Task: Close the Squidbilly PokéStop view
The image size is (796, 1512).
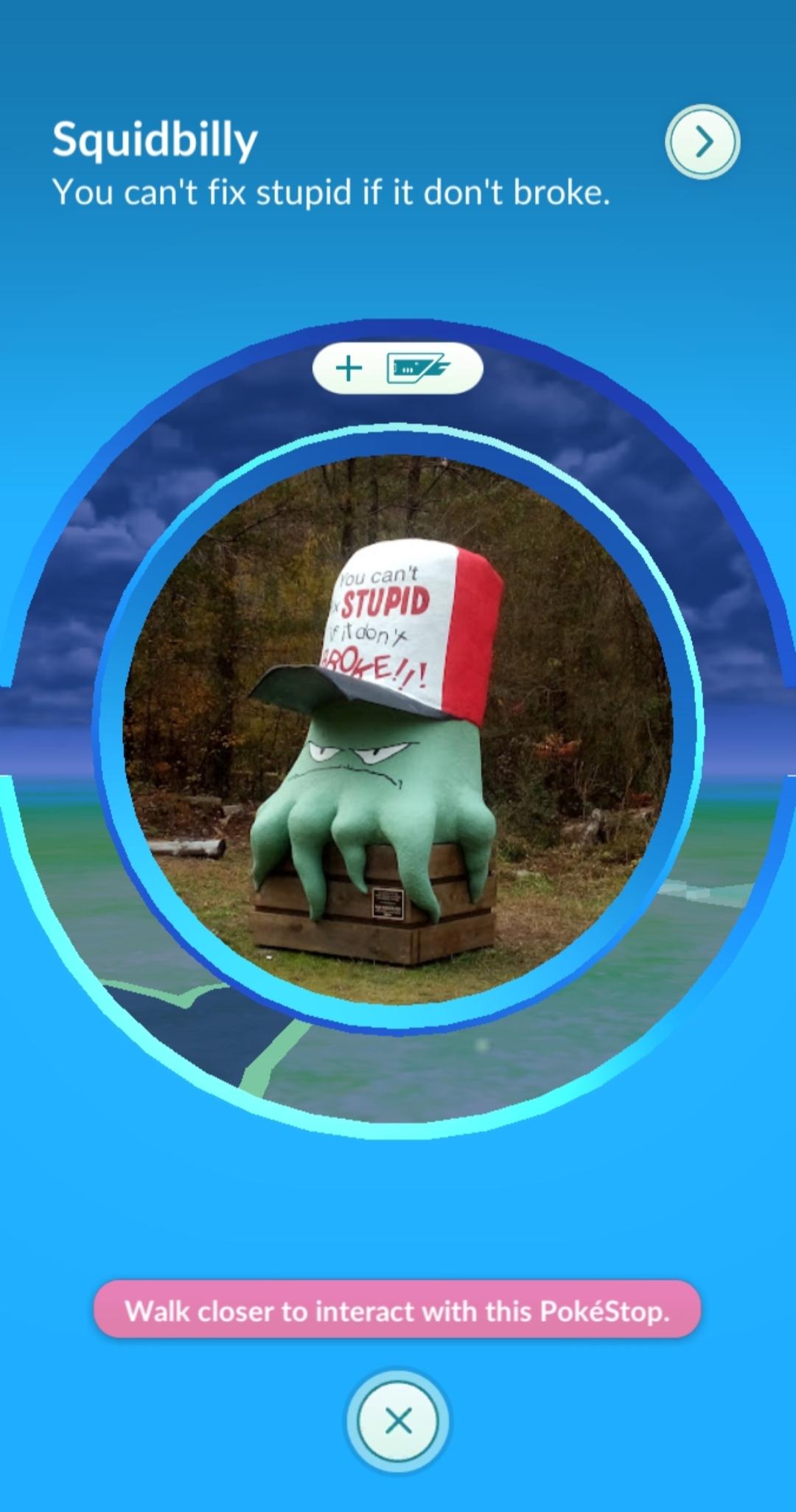Action: pos(398,1420)
